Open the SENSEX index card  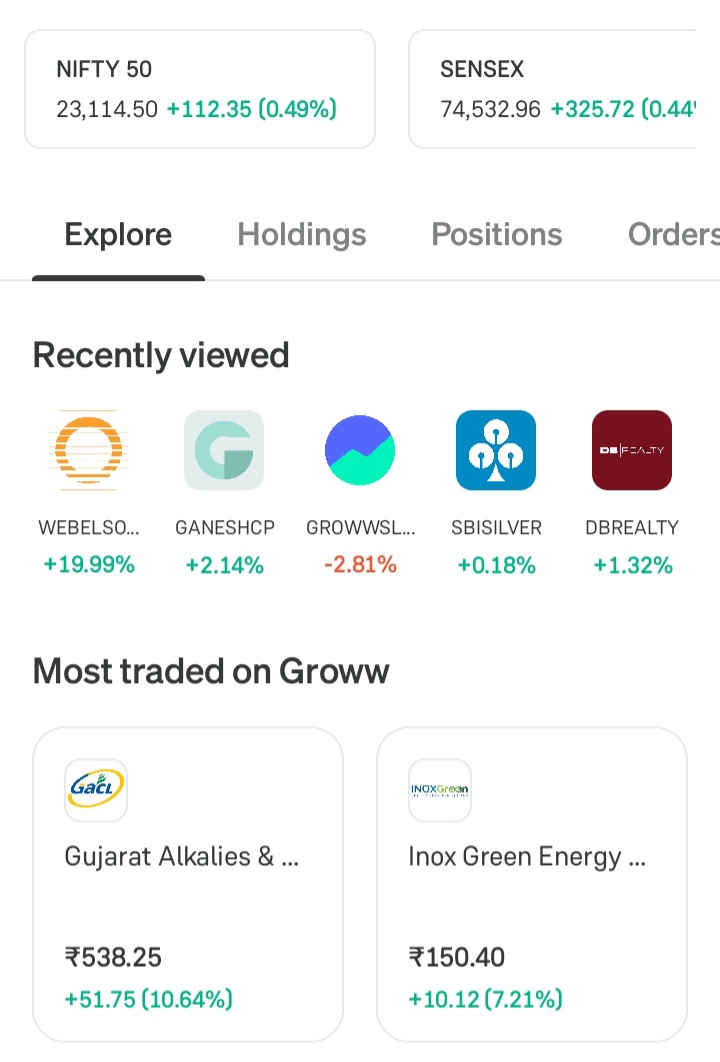(560, 89)
